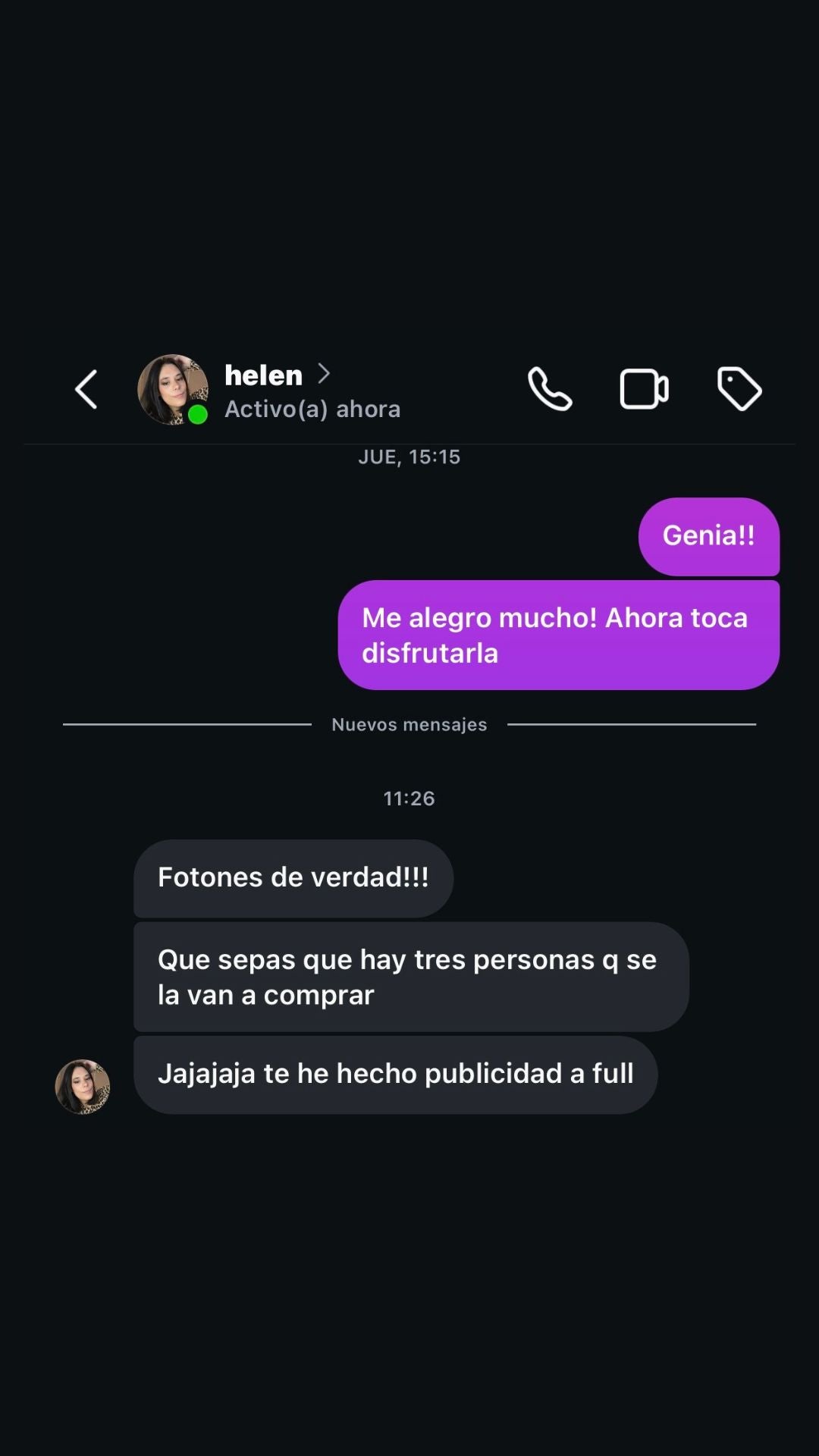The width and height of the screenshot is (819, 1456).
Task: Go back to the message list
Action: point(86,390)
